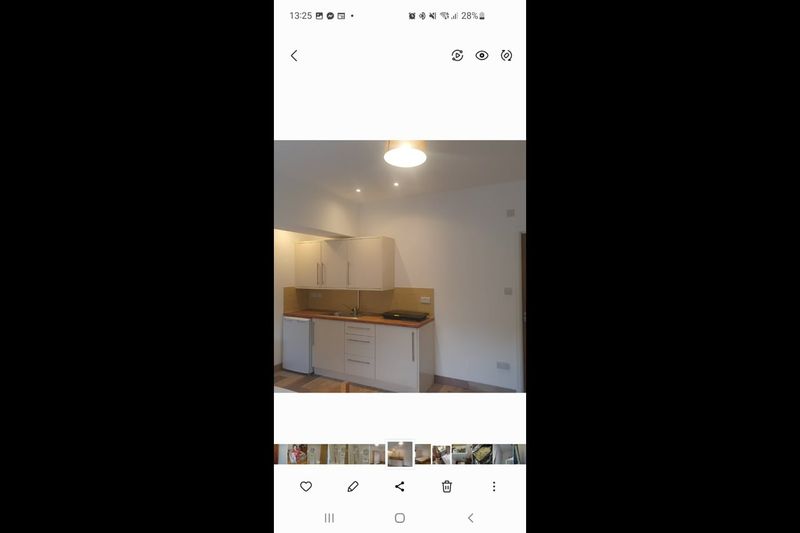Tap the auto-rotate icon in top bar
Screen dimensions: 800x533
(x=507, y=56)
